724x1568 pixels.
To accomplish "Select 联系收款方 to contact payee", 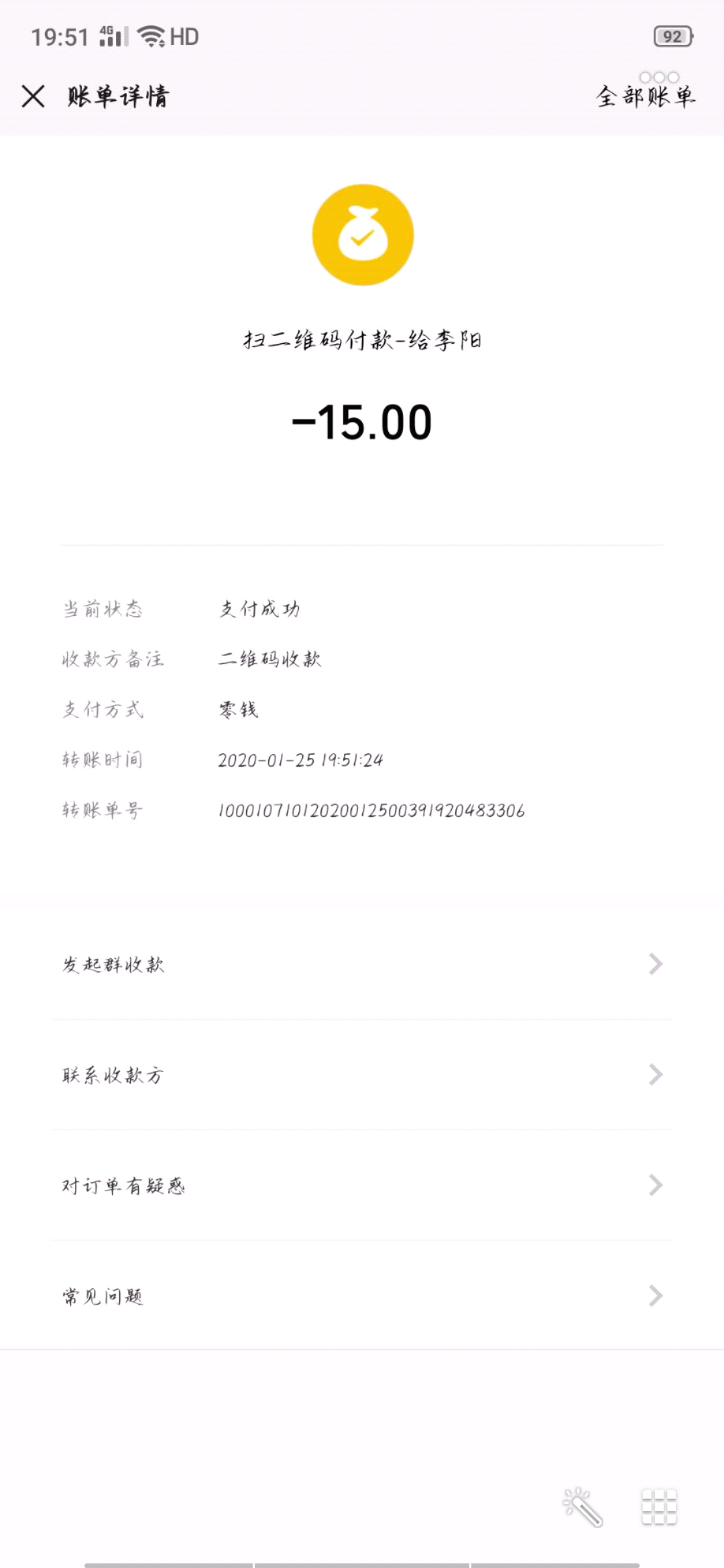I will 362,1075.
